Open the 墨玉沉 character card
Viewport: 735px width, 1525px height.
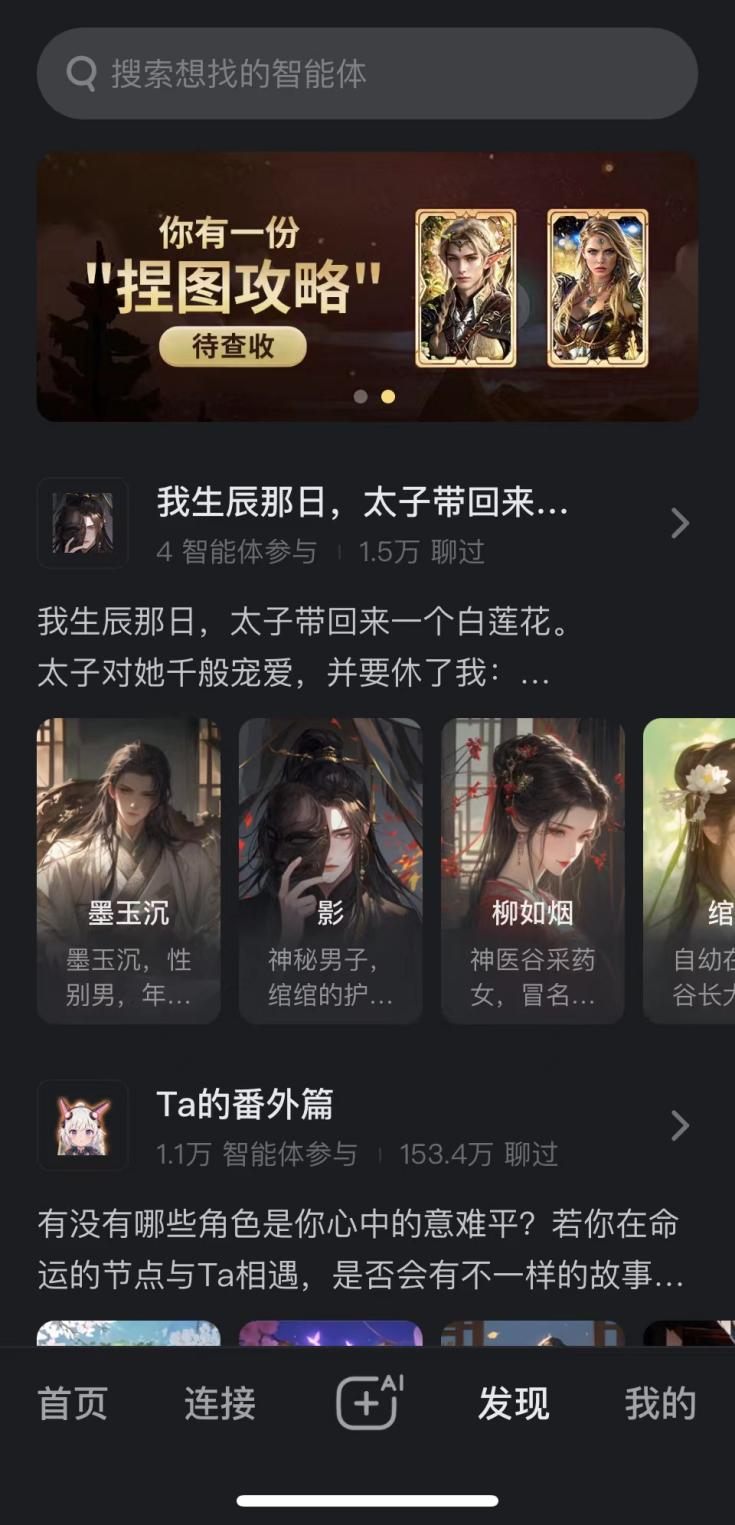pos(128,870)
